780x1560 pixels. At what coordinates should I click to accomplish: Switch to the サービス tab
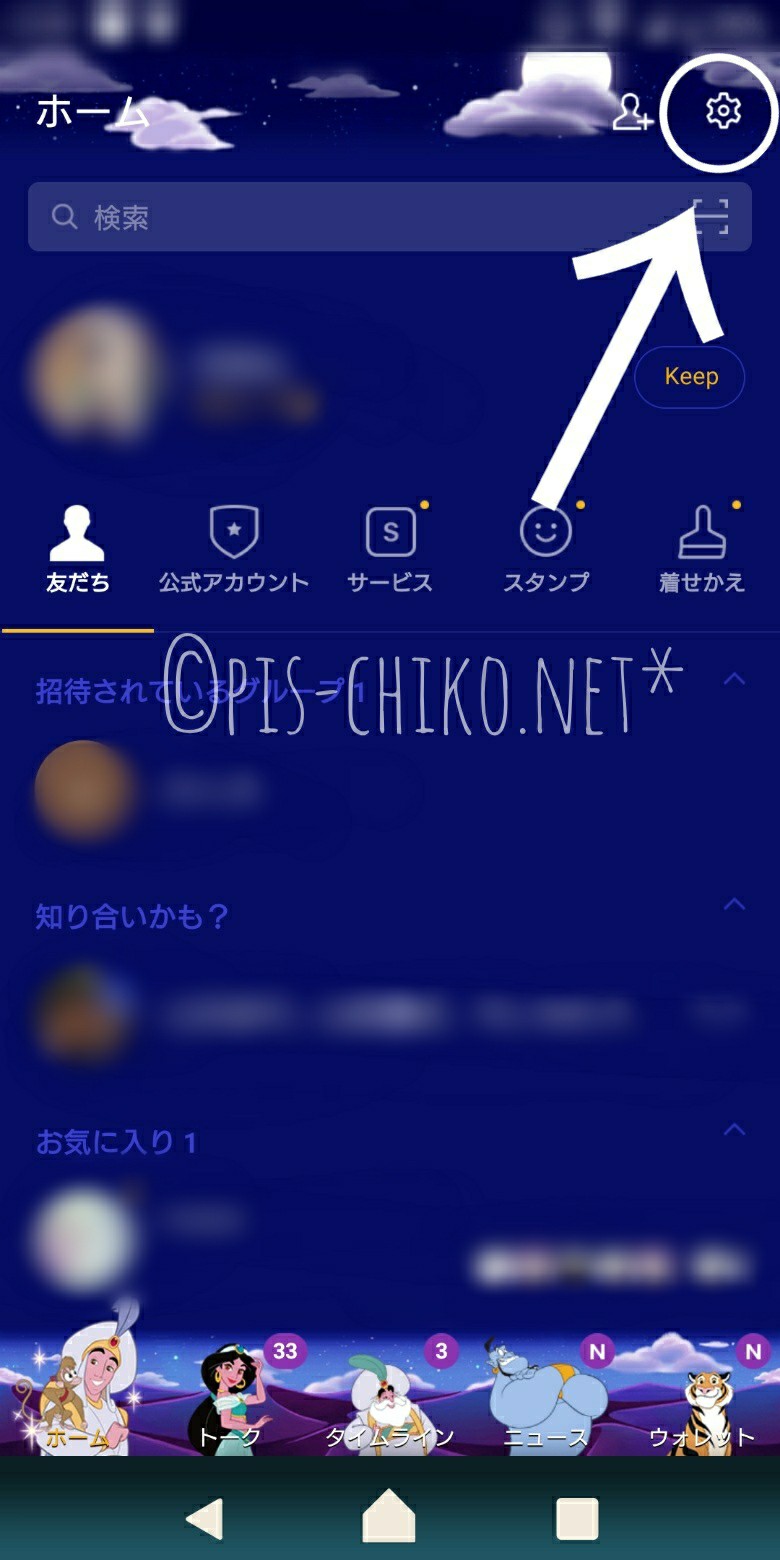coord(390,550)
